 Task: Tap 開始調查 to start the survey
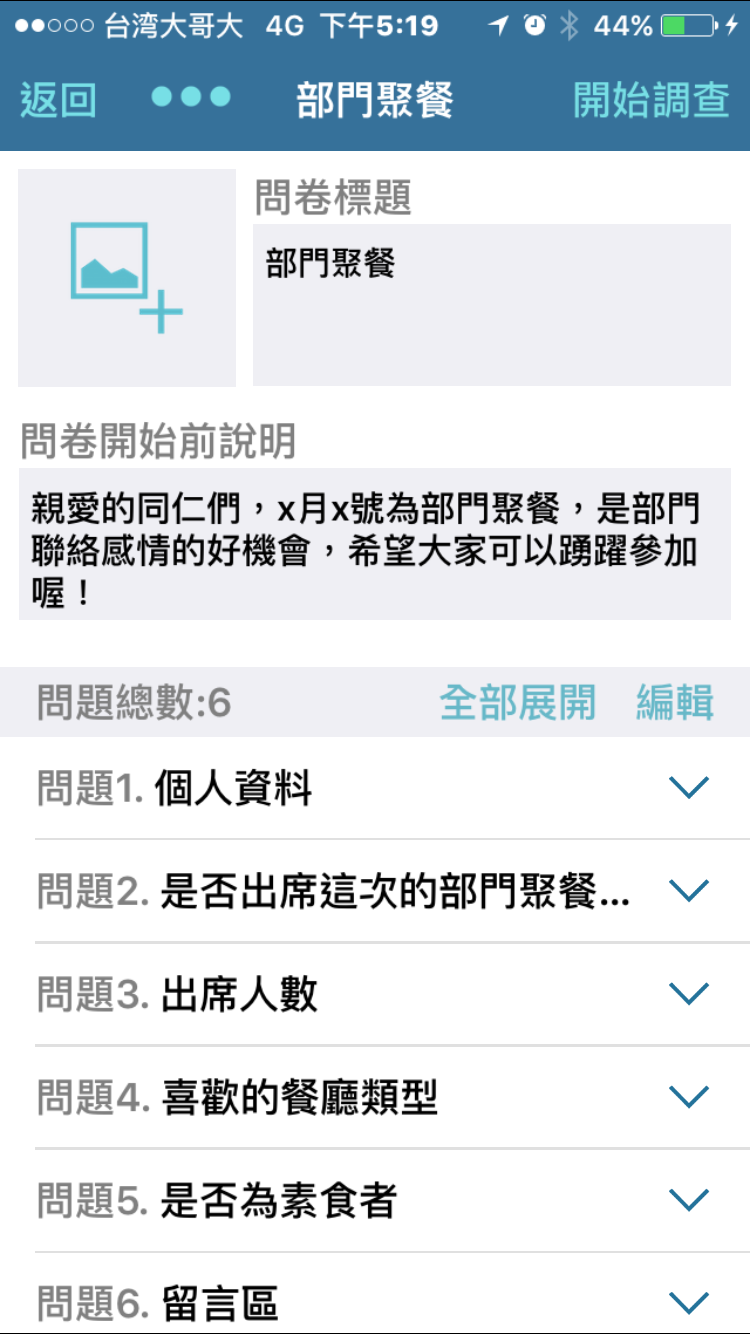pyautogui.click(x=651, y=100)
